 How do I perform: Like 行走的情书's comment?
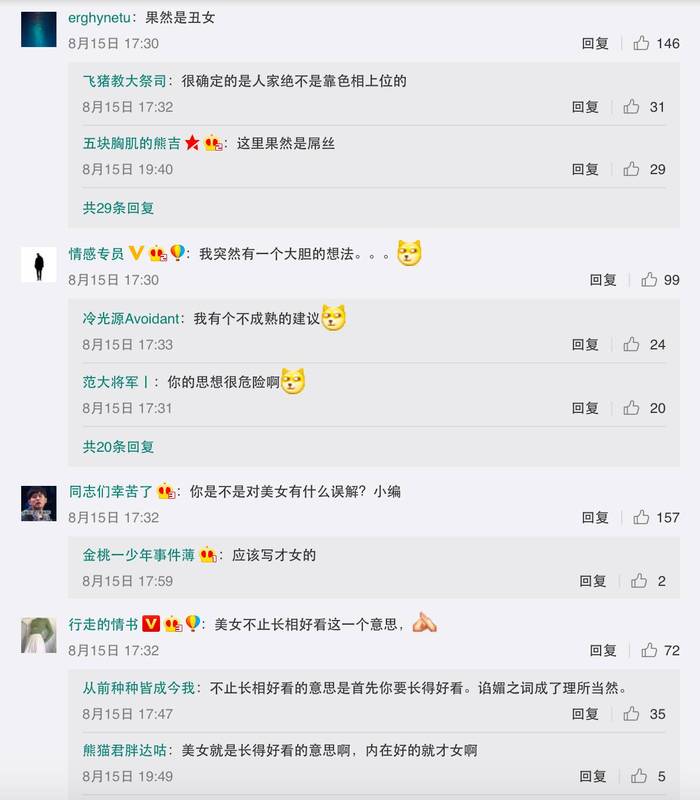(649, 650)
